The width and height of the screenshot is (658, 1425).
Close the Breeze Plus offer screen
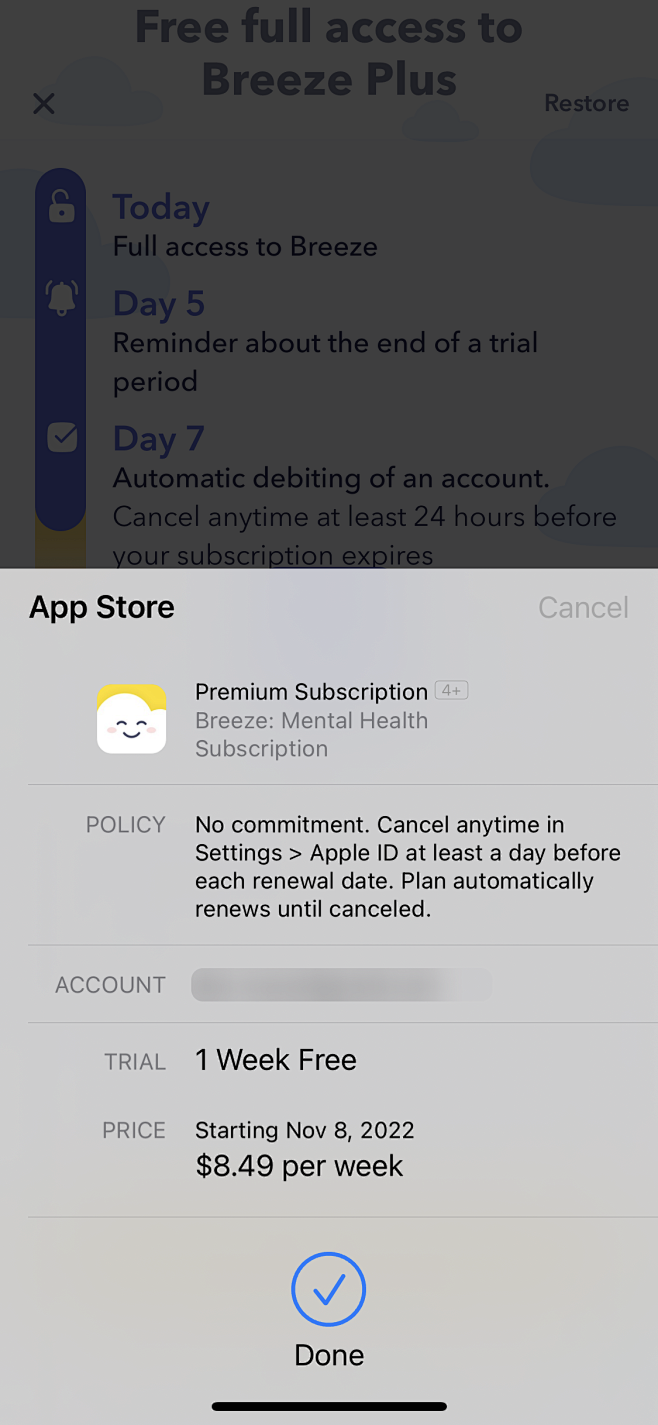pos(43,103)
